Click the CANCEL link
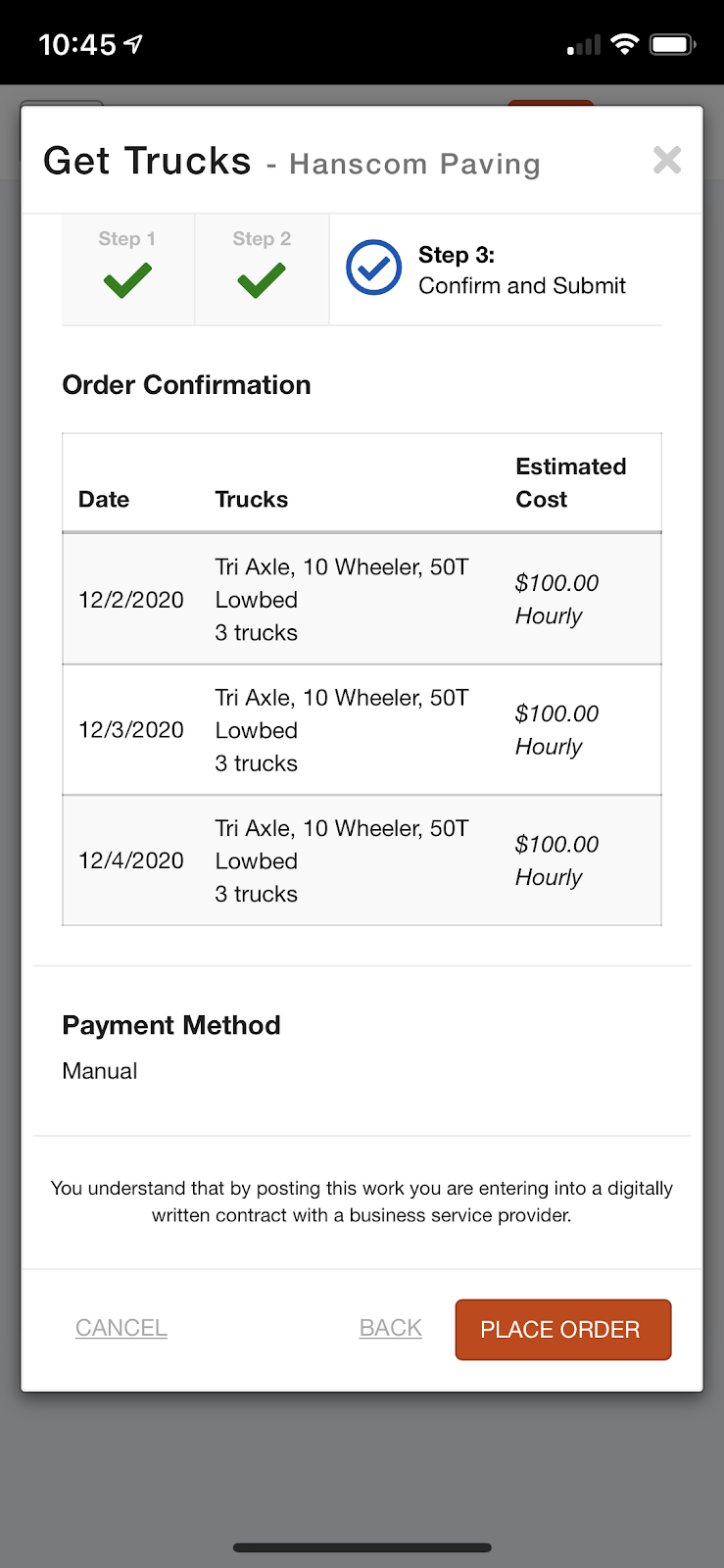Screen dimensions: 724x1568 point(121,1328)
